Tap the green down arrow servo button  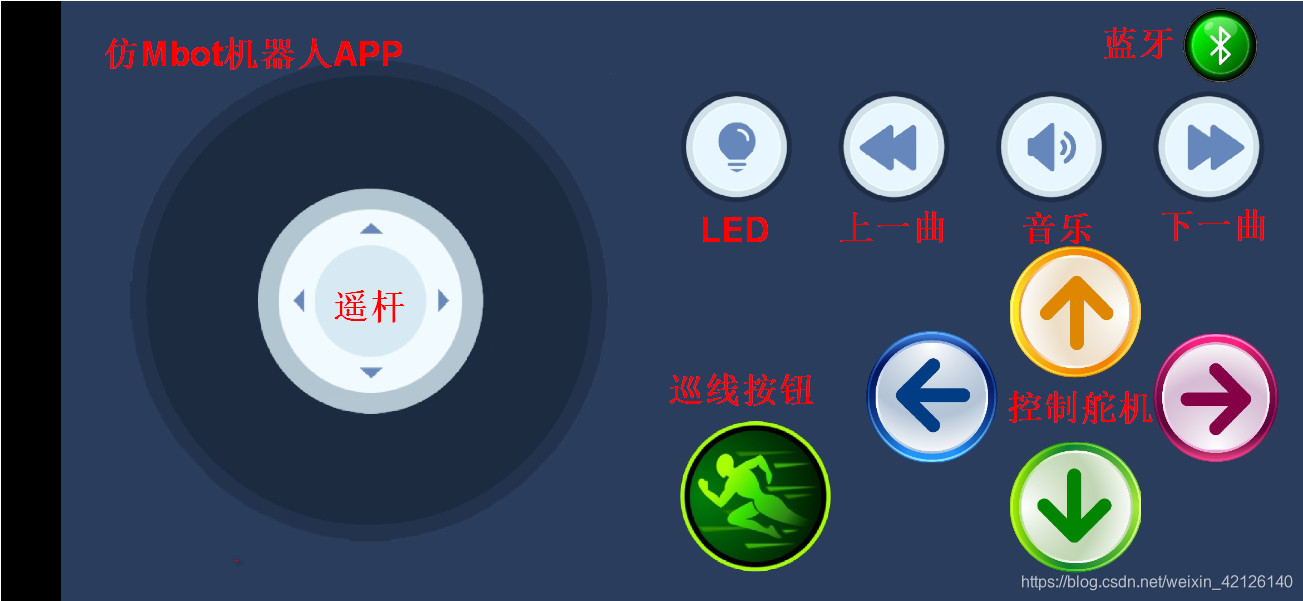pyautogui.click(x=1075, y=507)
